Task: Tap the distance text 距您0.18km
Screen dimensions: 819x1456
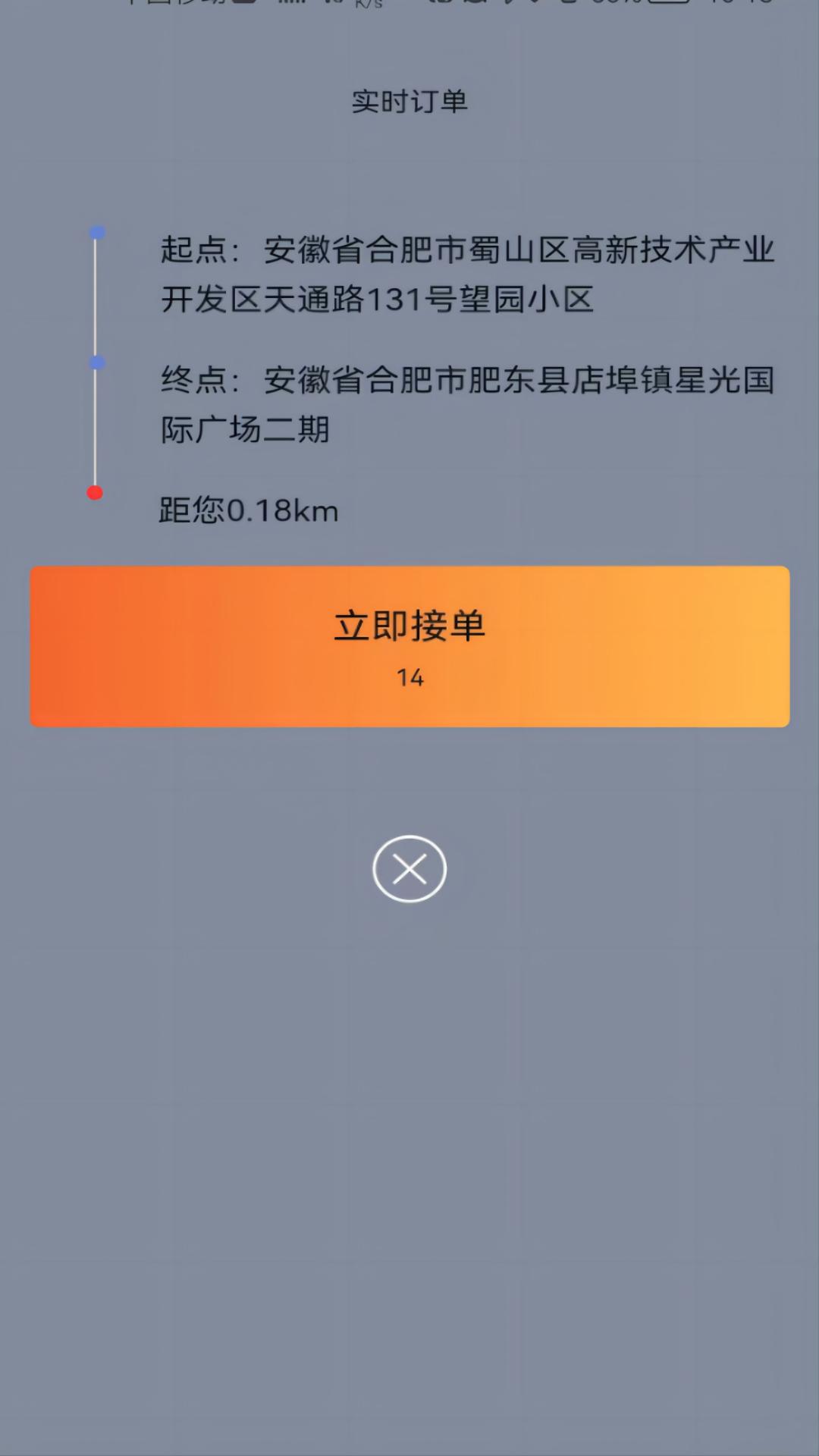Action: click(248, 510)
